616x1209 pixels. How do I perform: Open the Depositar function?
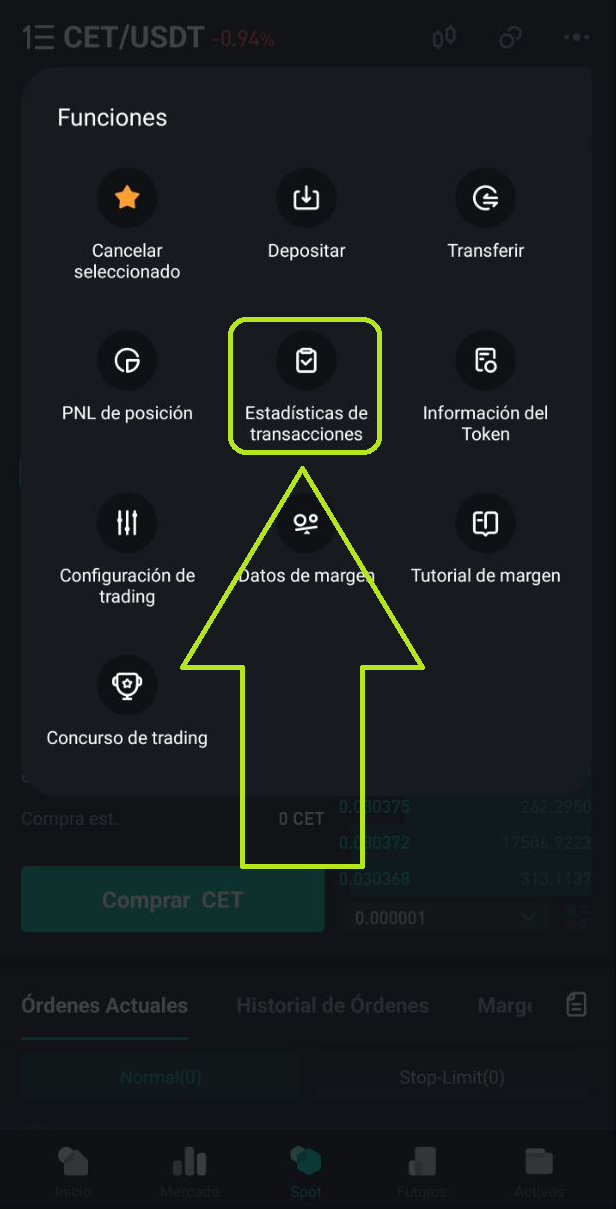pos(306,199)
